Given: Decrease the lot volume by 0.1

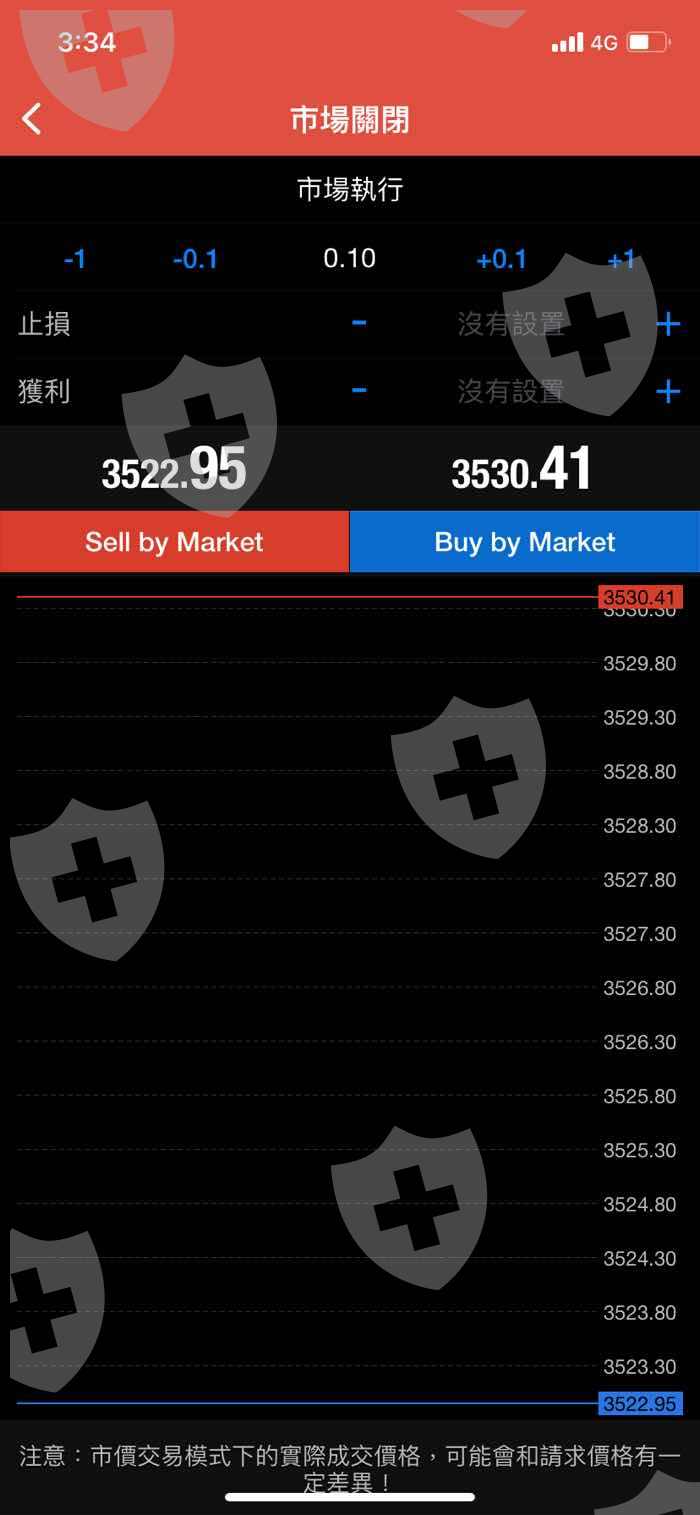Looking at the screenshot, I should coord(195,260).
